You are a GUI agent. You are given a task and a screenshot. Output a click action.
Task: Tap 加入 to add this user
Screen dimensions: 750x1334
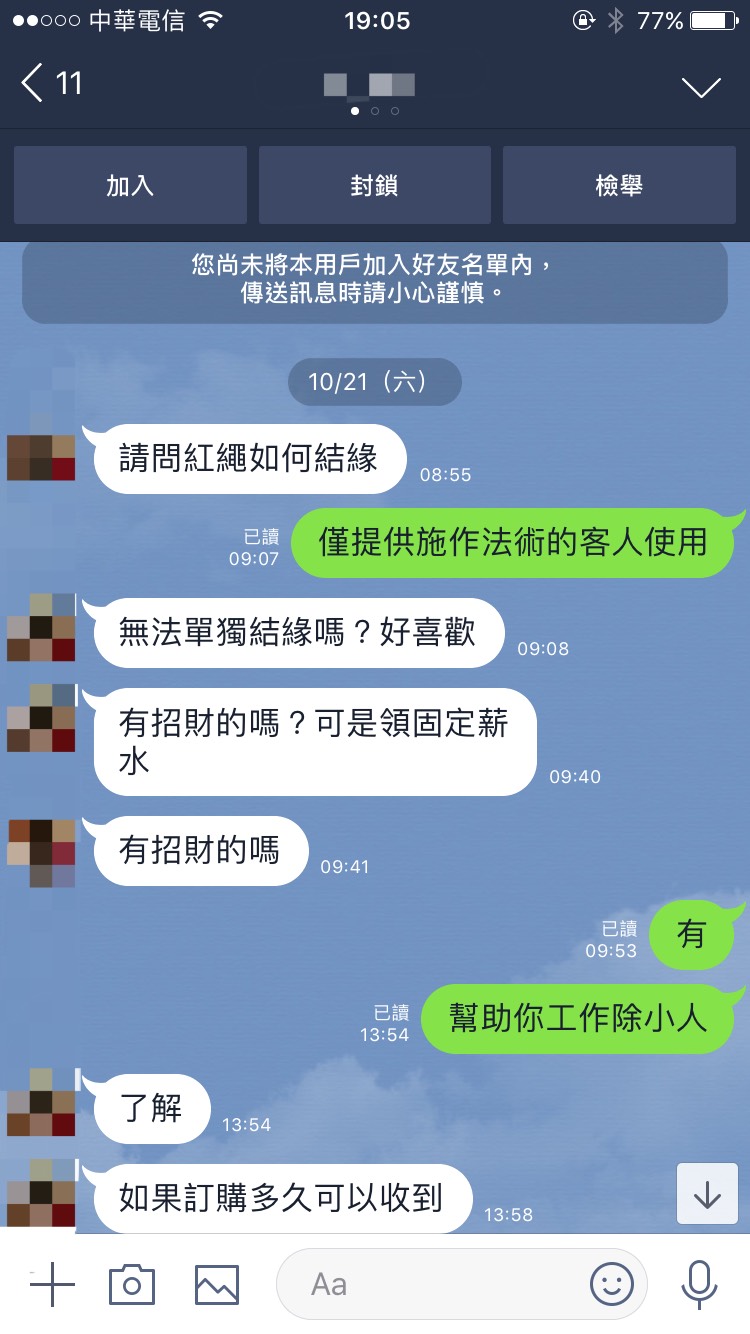130,185
